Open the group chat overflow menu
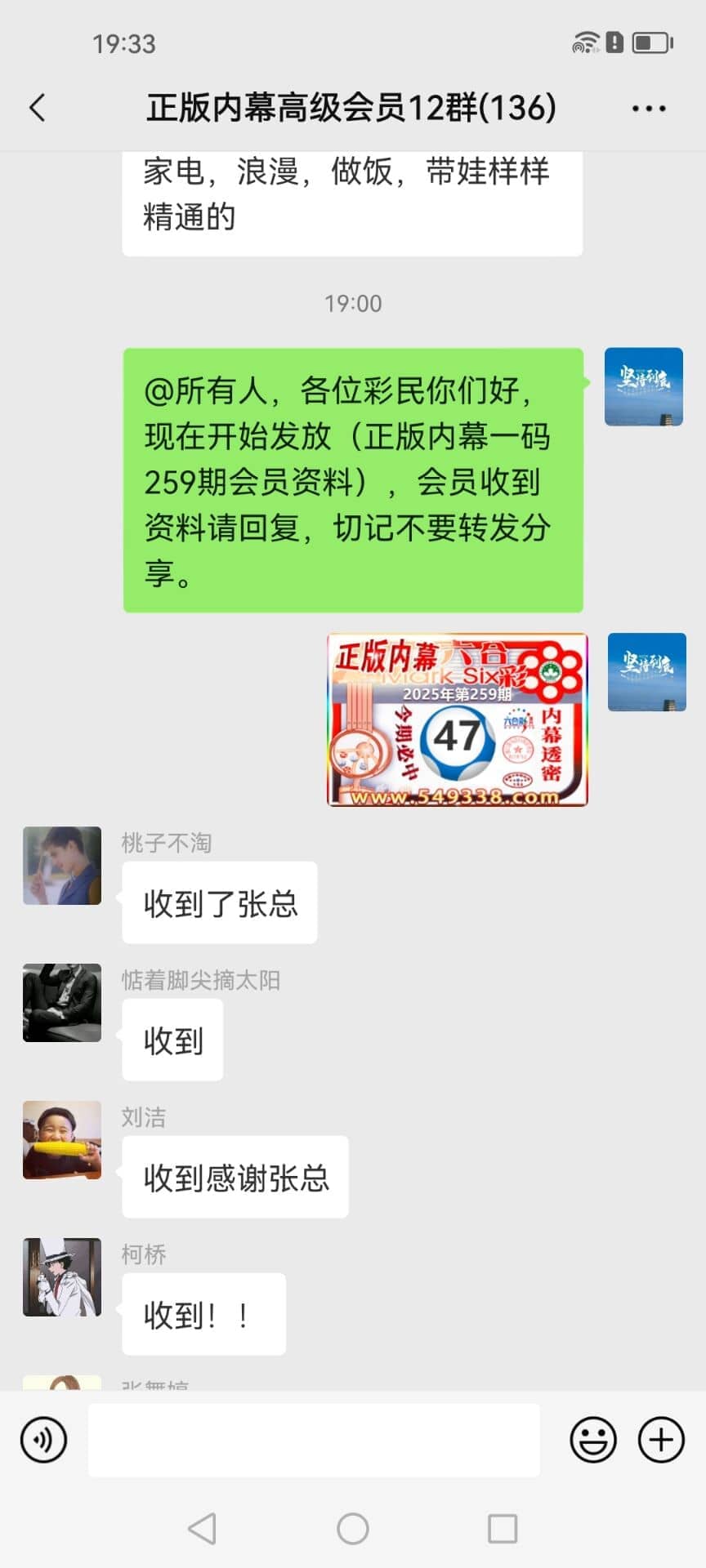706x1568 pixels. 649,108
